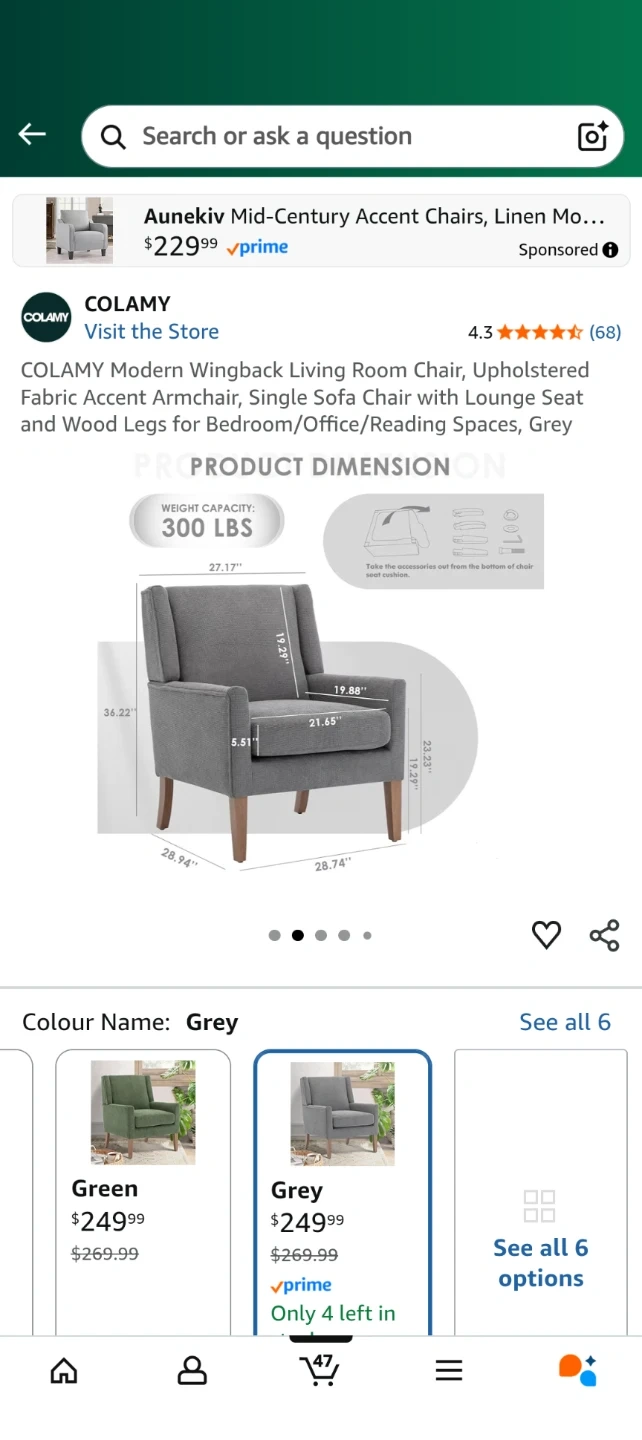Go back using the arrow icon
This screenshot has height=1440, width=642.
point(32,135)
